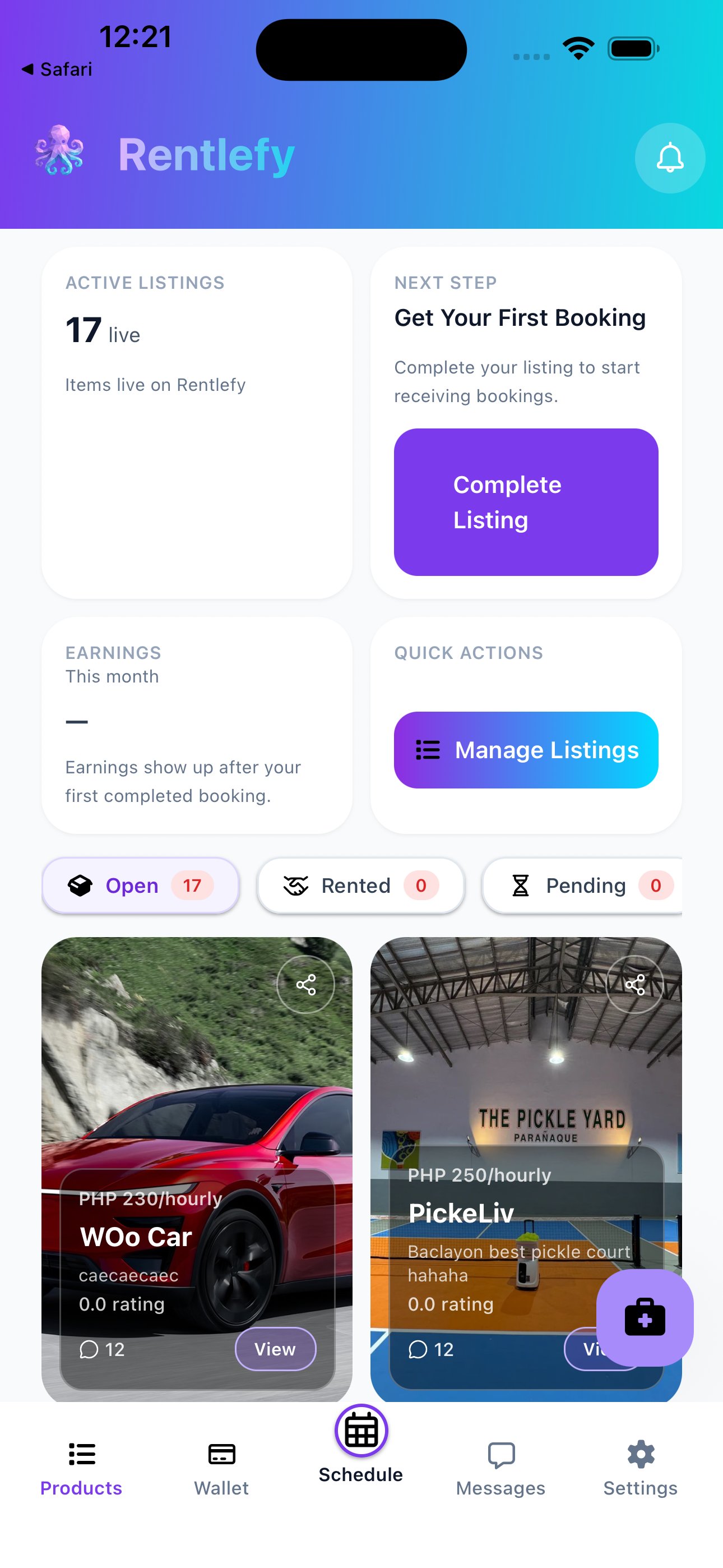View the WOo Car listing details
The width and height of the screenshot is (723, 1568).
pos(275,1349)
